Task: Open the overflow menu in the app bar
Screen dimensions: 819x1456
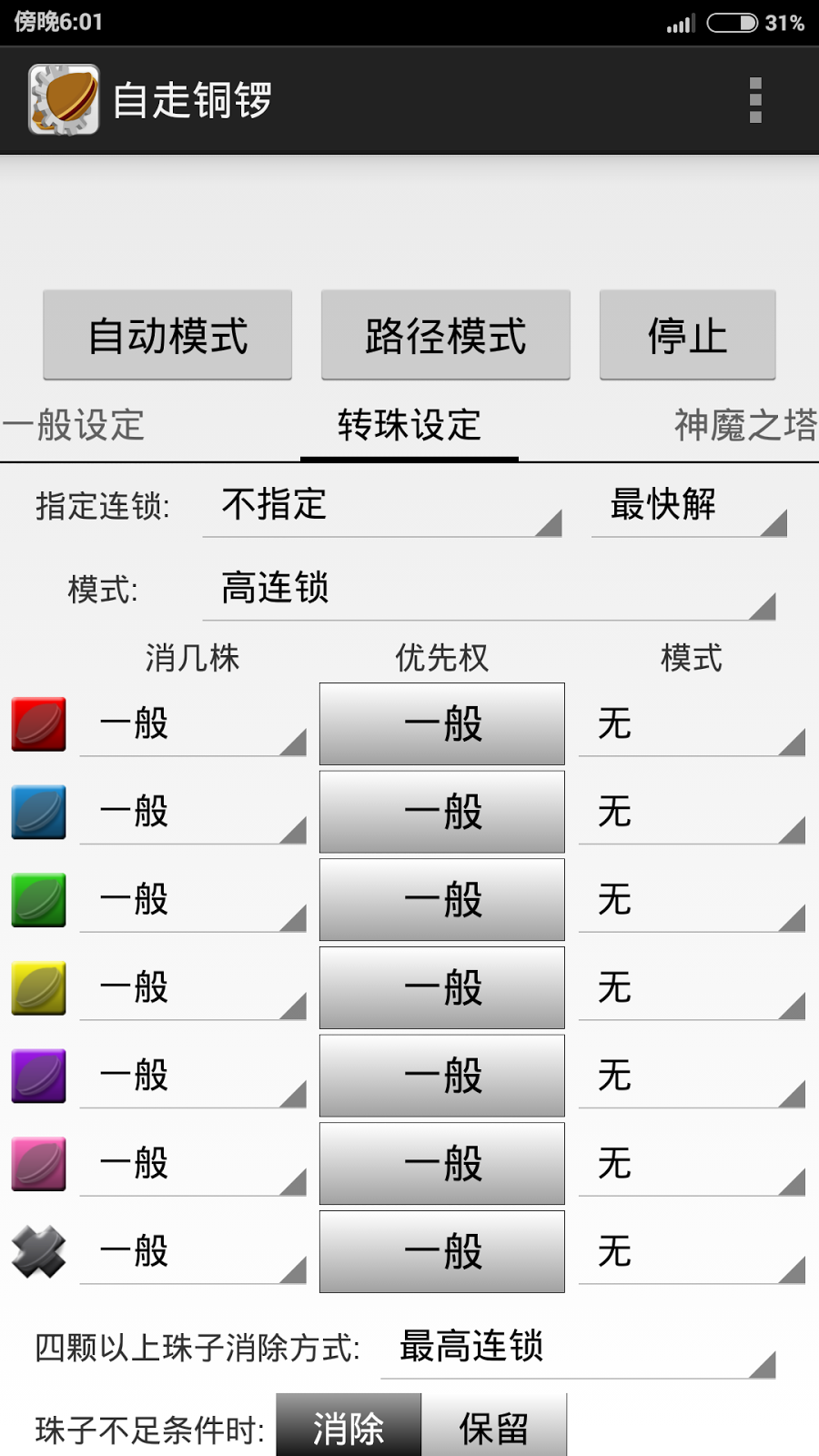Action: (755, 100)
